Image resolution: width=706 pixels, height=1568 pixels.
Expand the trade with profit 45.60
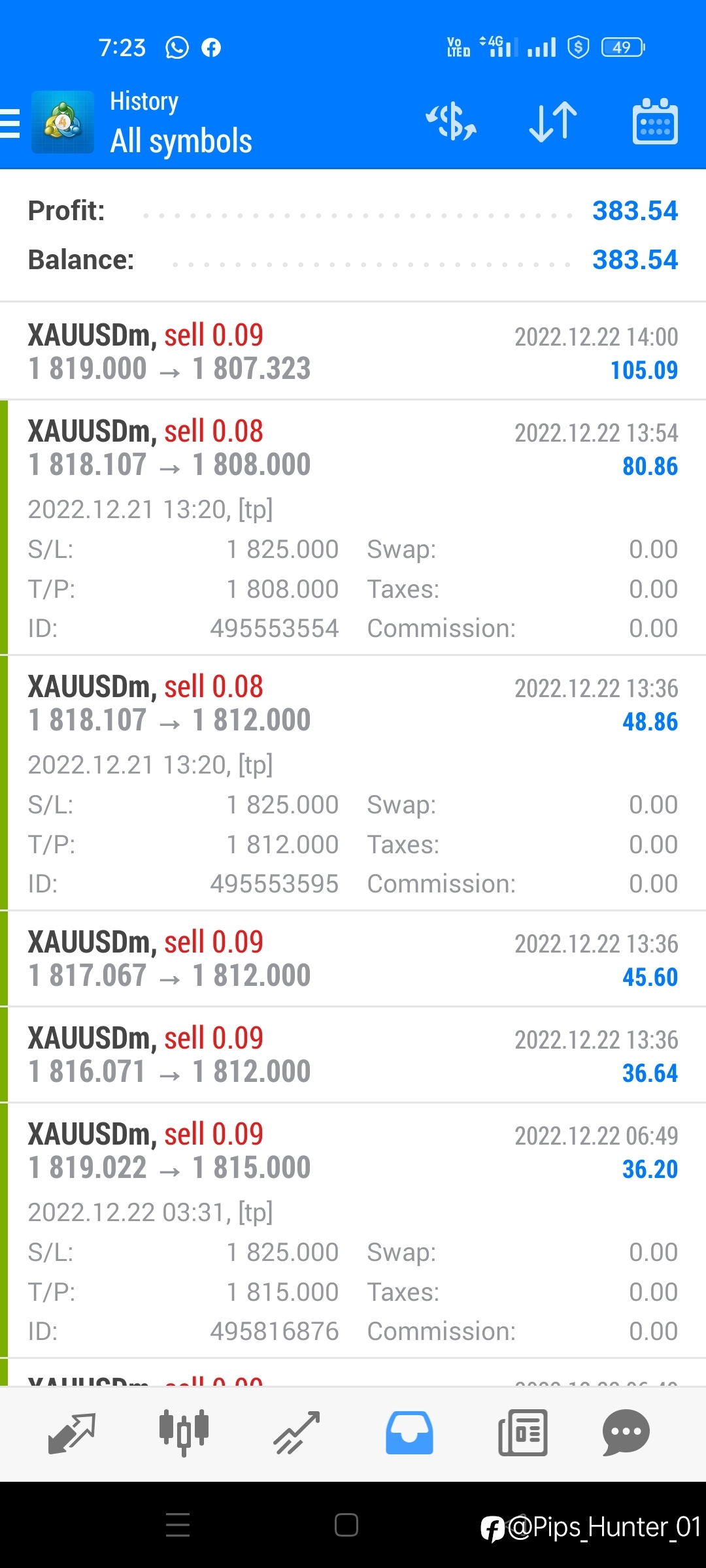click(353, 958)
